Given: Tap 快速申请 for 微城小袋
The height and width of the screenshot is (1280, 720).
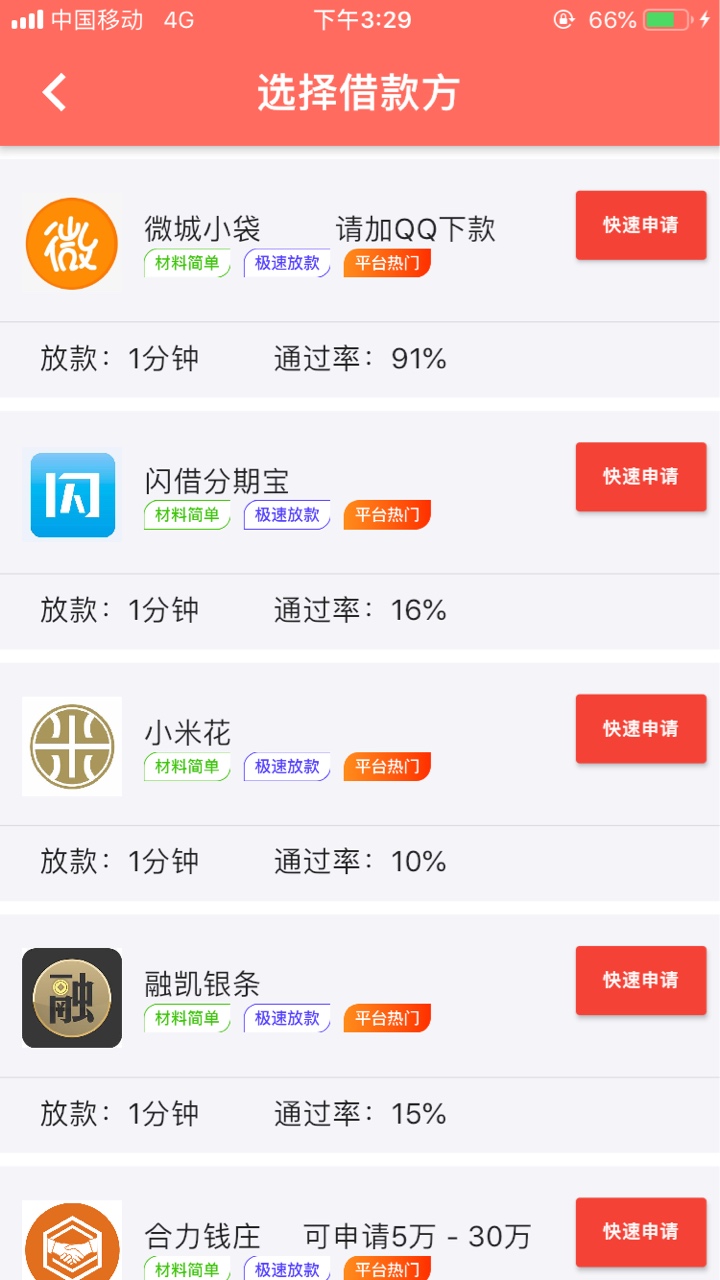Looking at the screenshot, I should point(641,226).
